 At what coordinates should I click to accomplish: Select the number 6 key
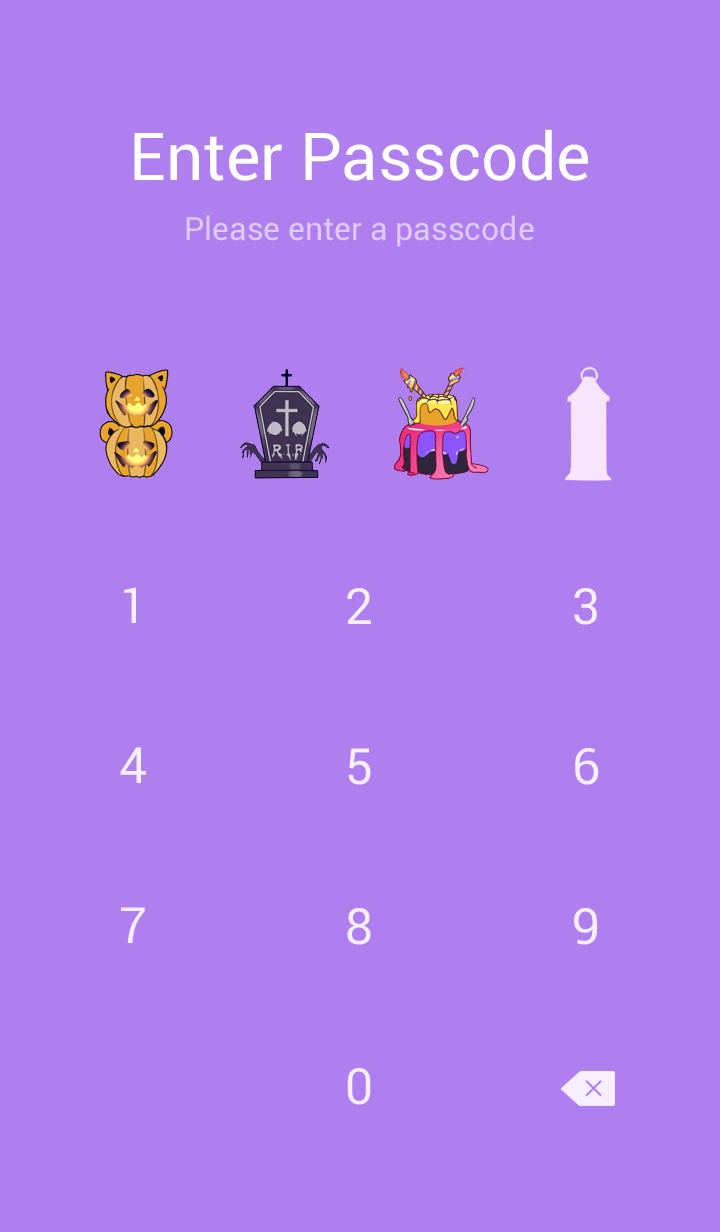pos(586,767)
